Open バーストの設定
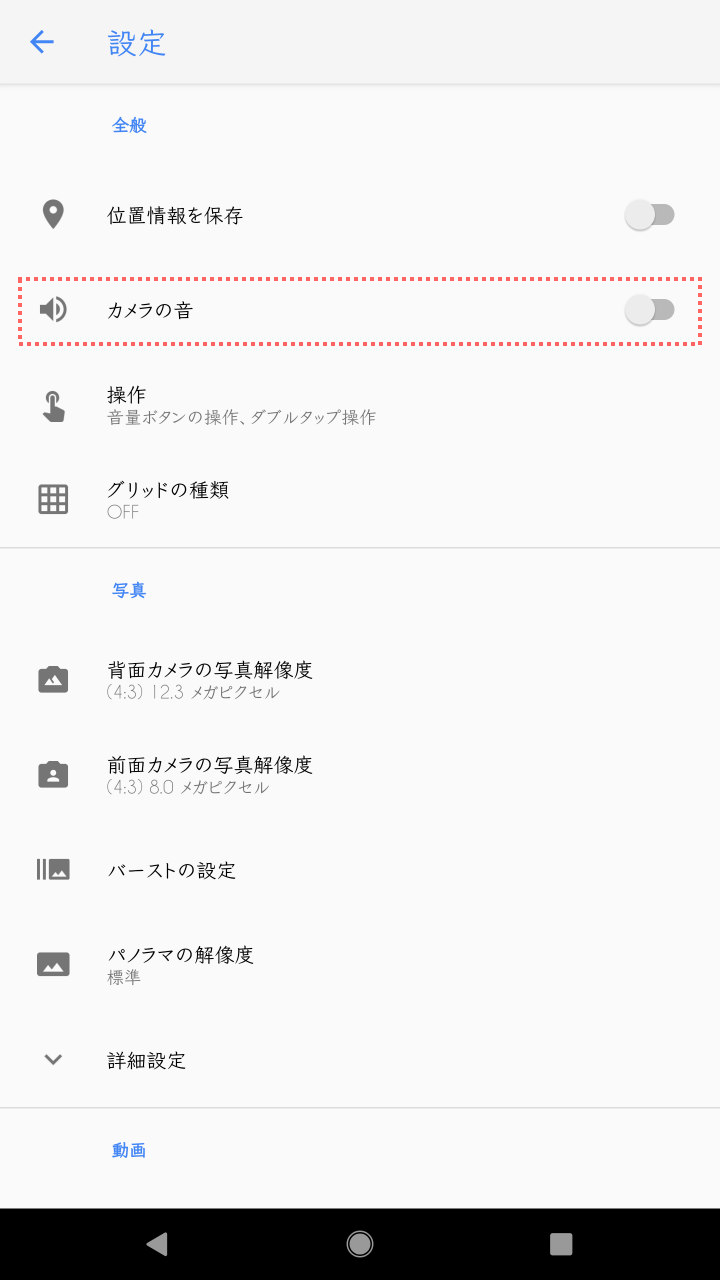Viewport: 720px width, 1280px height. pos(360,870)
